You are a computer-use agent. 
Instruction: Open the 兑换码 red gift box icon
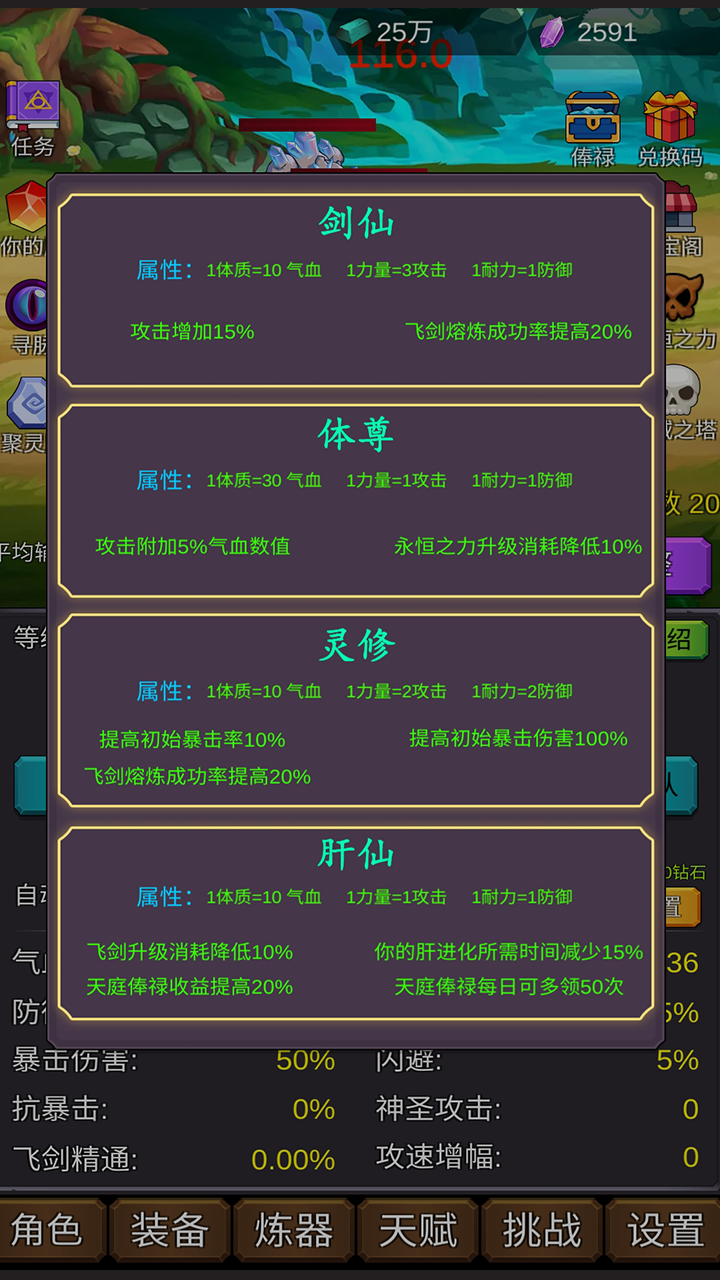(x=669, y=115)
